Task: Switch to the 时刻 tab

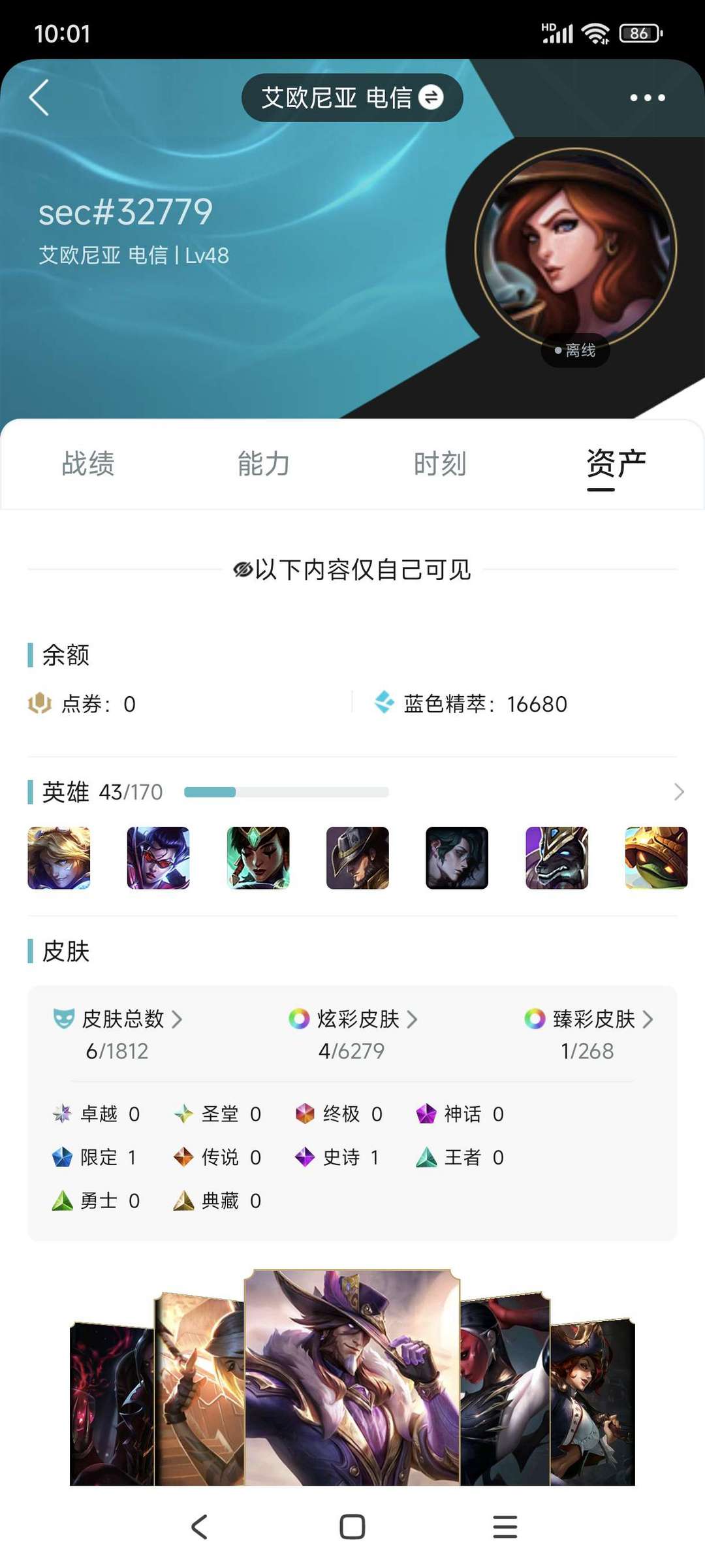Action: pyautogui.click(x=440, y=464)
